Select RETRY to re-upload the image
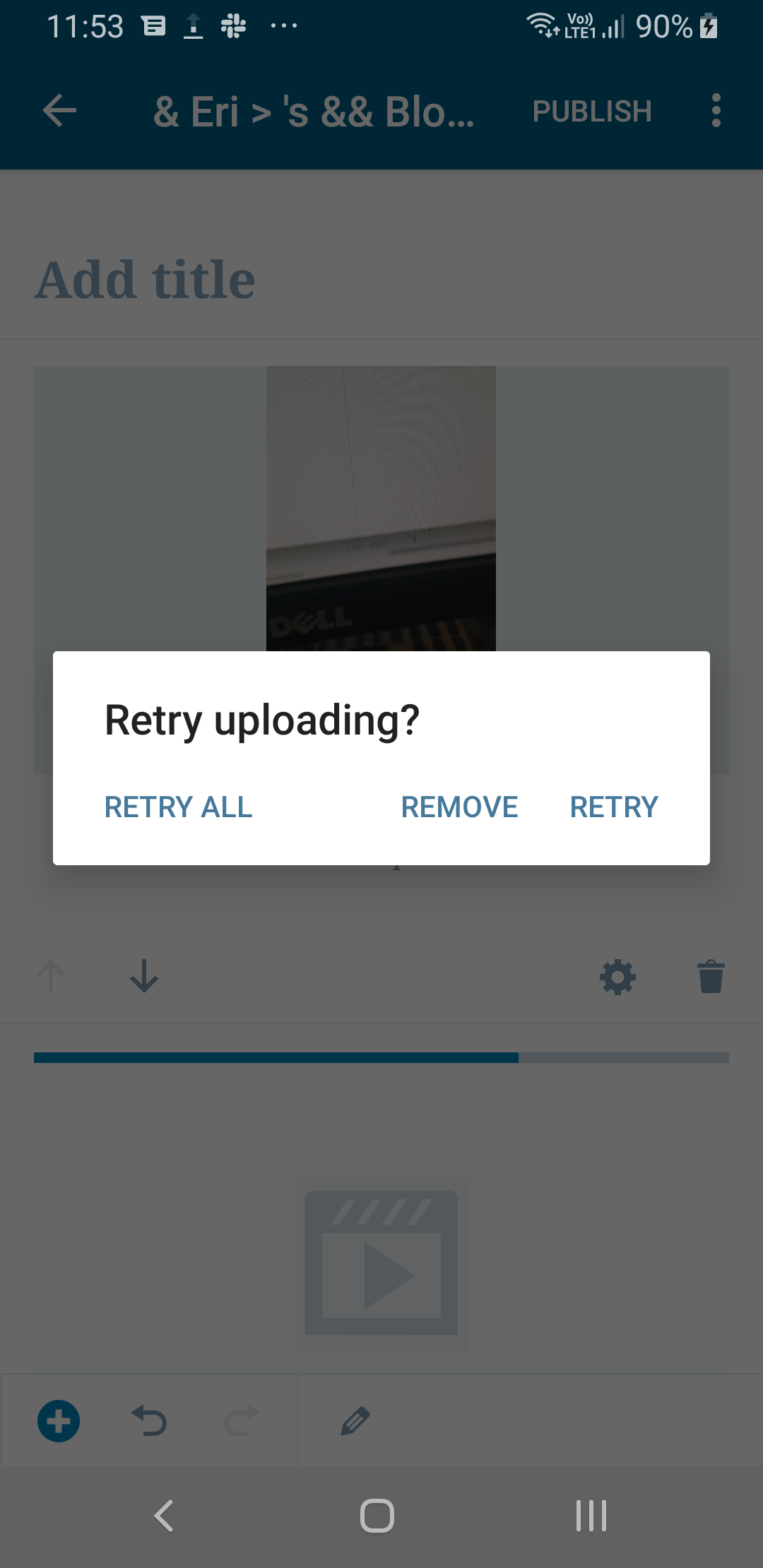763x1568 pixels. (614, 807)
